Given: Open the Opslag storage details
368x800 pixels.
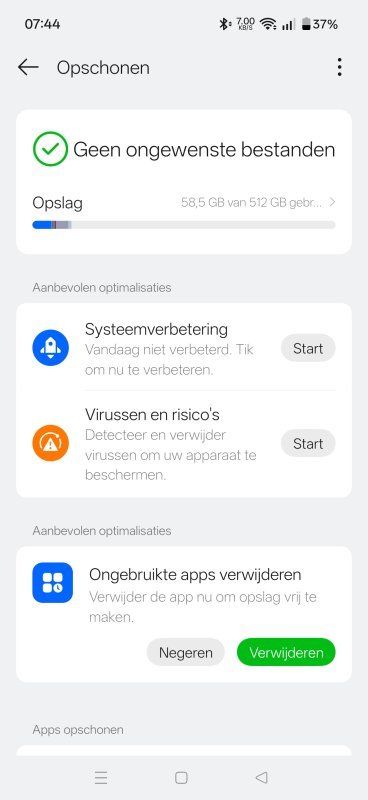Looking at the screenshot, I should tap(184, 203).
